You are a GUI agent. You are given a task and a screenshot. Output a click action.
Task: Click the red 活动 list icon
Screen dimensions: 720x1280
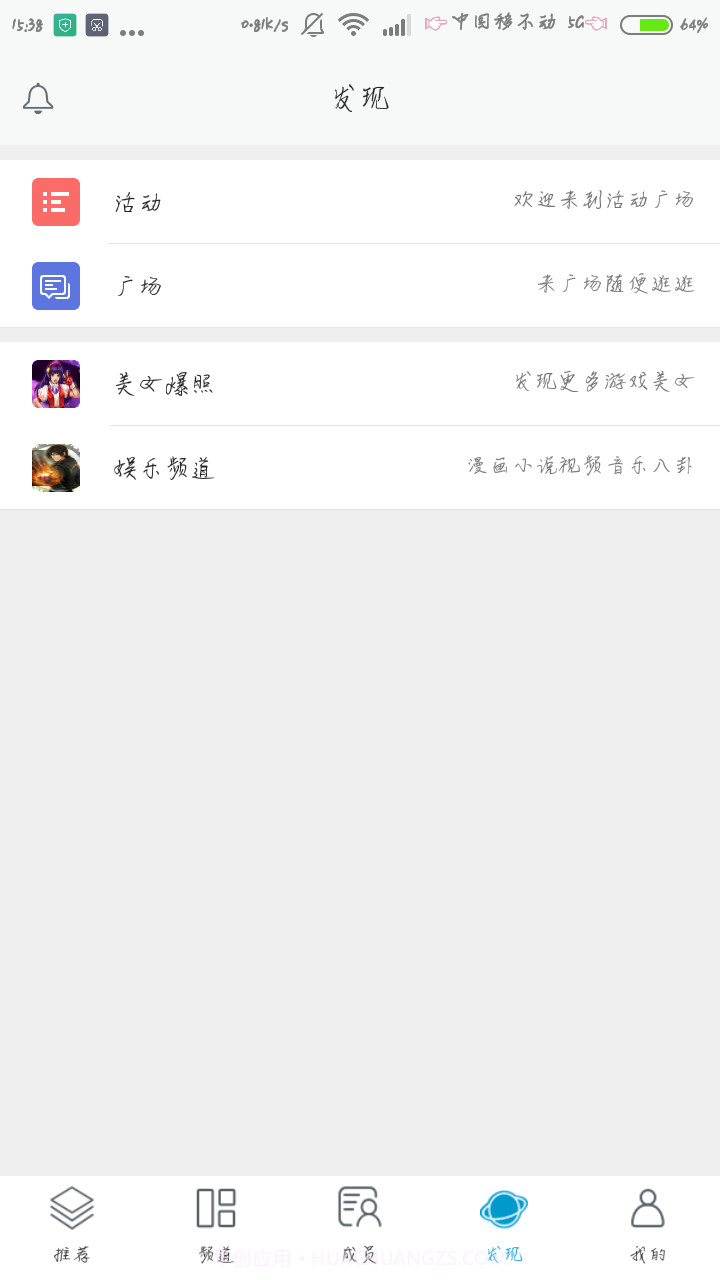(55, 202)
